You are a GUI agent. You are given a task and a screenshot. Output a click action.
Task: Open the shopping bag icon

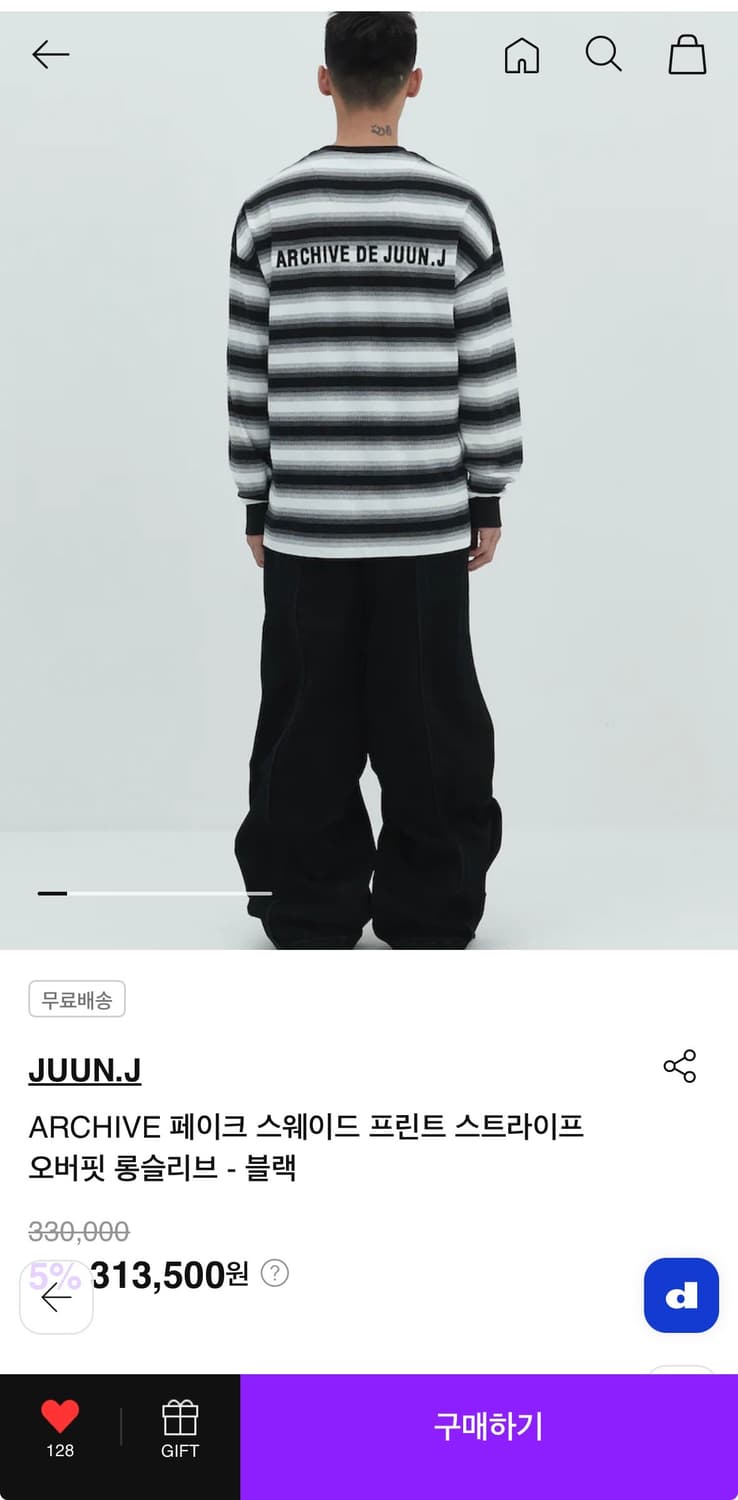click(x=687, y=56)
